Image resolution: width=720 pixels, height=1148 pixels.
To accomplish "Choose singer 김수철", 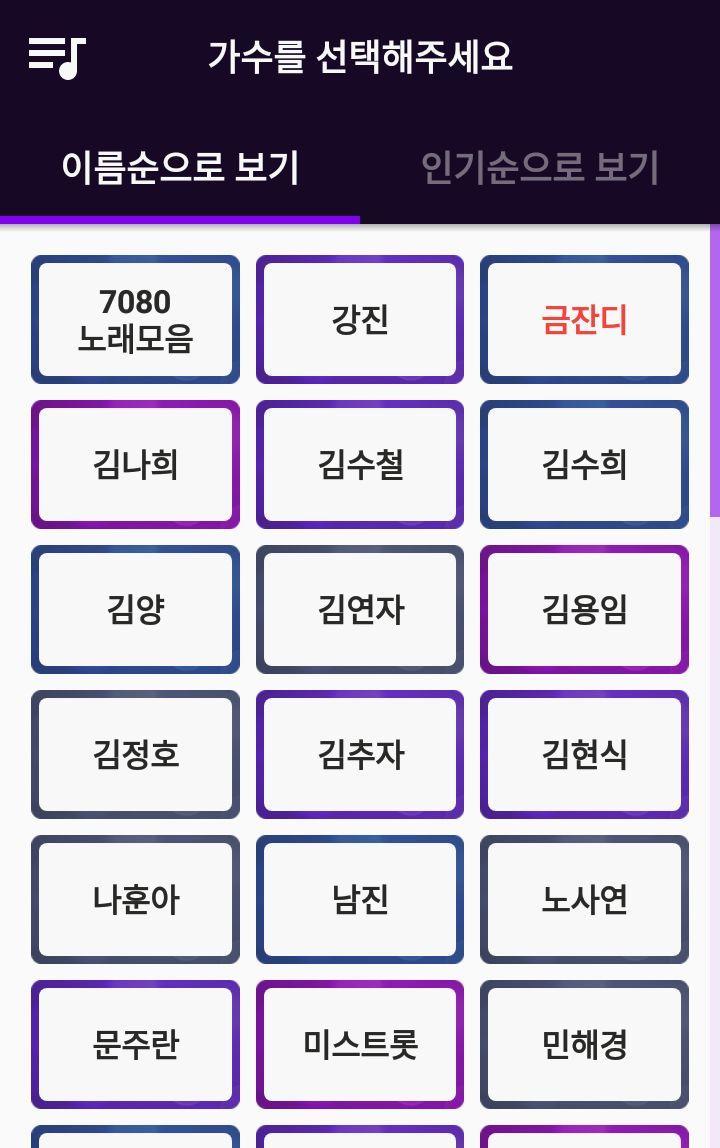I will (x=360, y=464).
